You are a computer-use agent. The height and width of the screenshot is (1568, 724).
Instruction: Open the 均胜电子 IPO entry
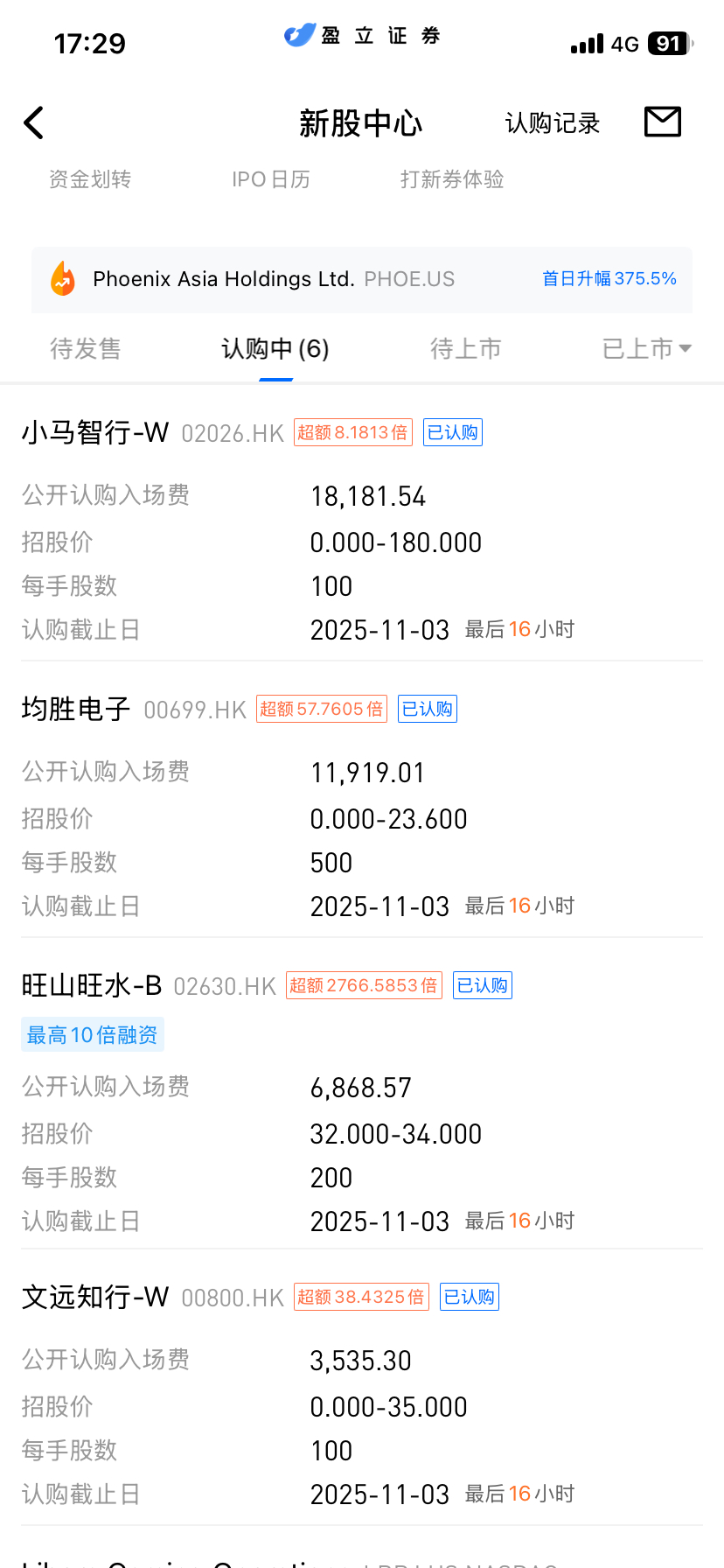click(77, 709)
